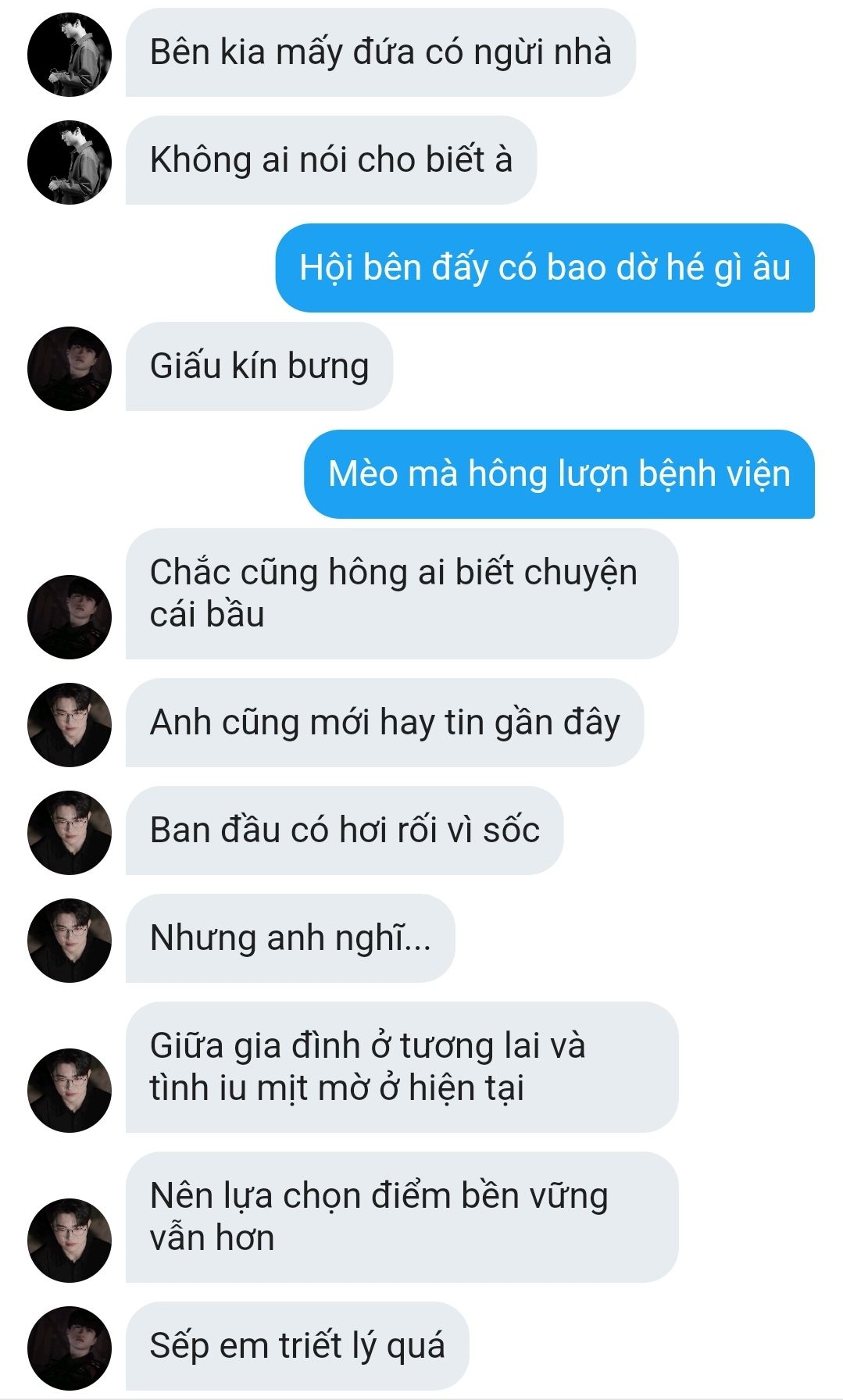Open sender avatar beside "Bên kia mấy đứa có ngừi nhà"
Viewport: 843px width, 1400px height.
tap(70, 55)
